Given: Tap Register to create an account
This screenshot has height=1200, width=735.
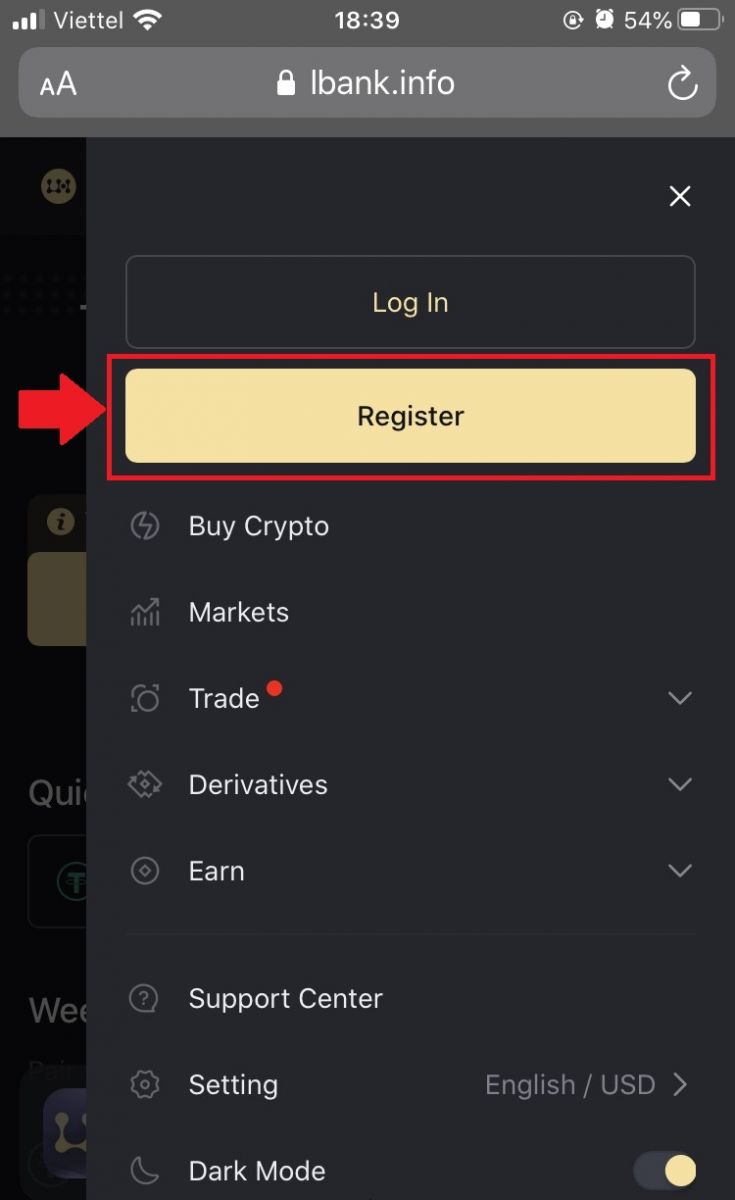Looking at the screenshot, I should click(x=410, y=416).
